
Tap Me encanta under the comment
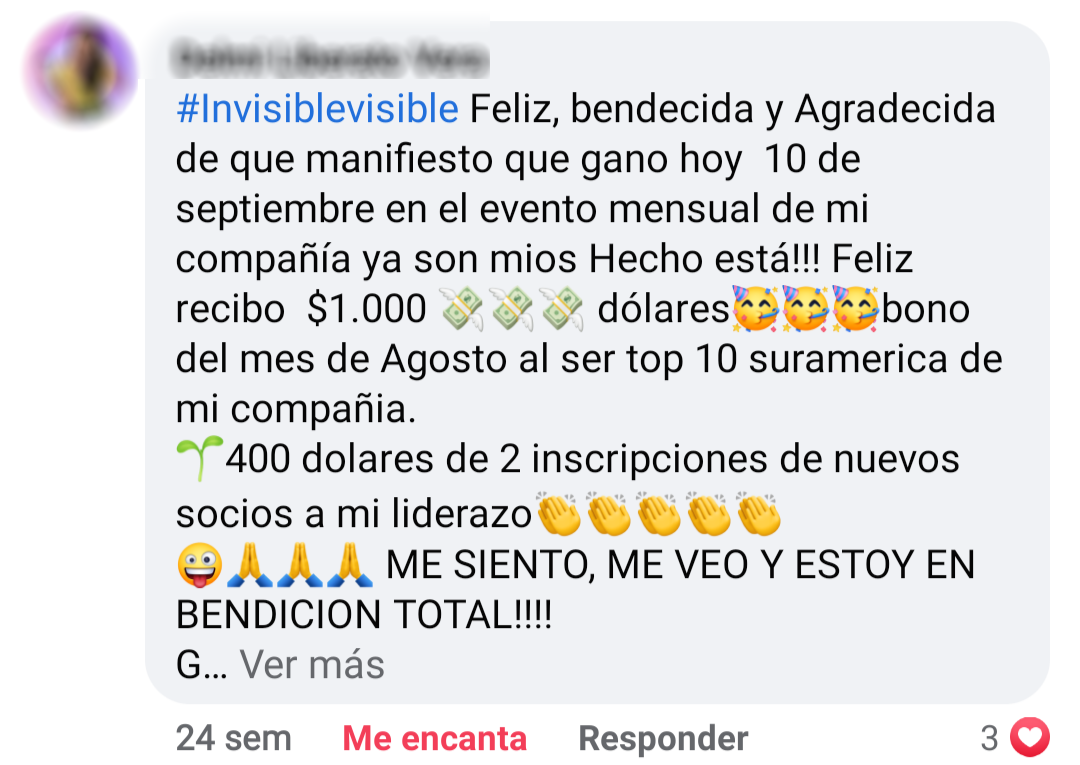tap(434, 739)
